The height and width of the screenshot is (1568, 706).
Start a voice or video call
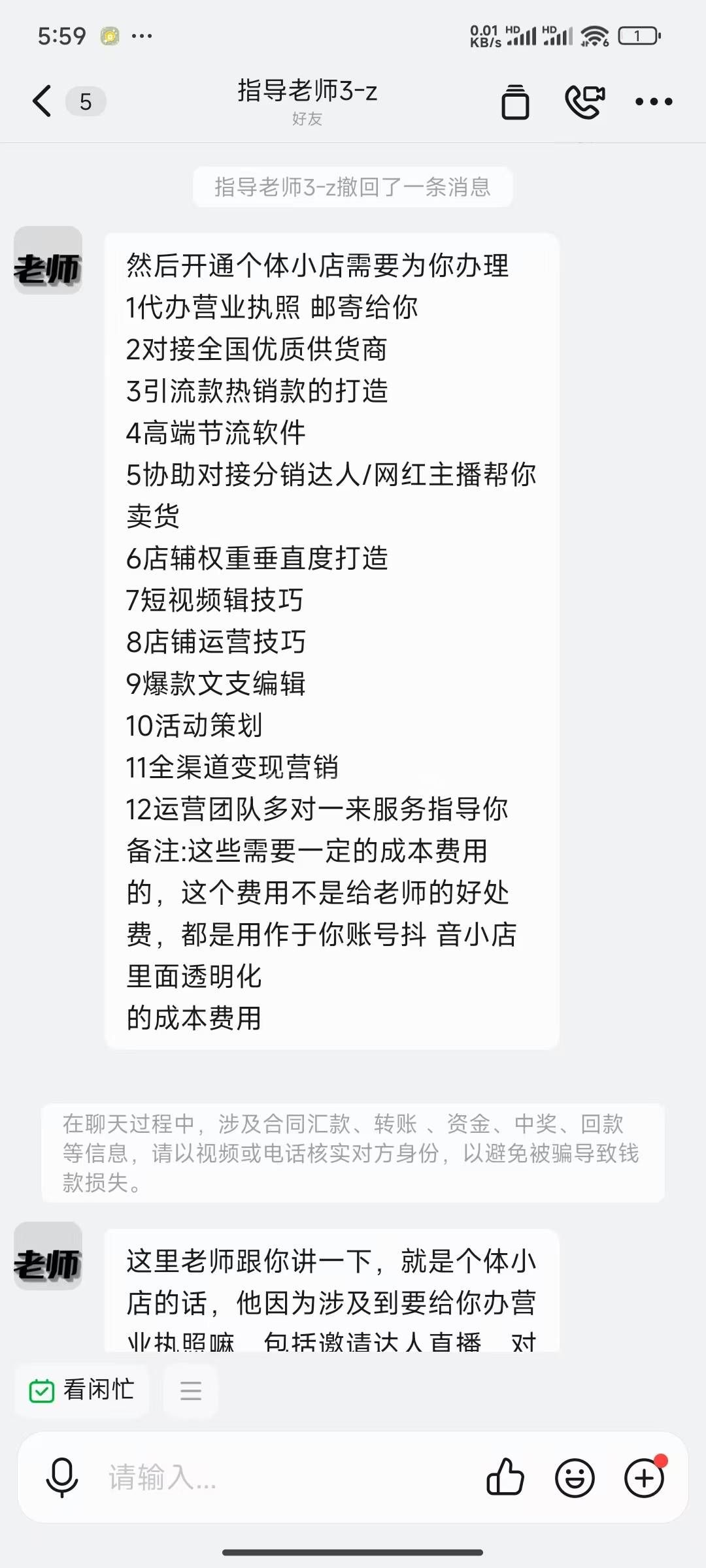click(584, 102)
